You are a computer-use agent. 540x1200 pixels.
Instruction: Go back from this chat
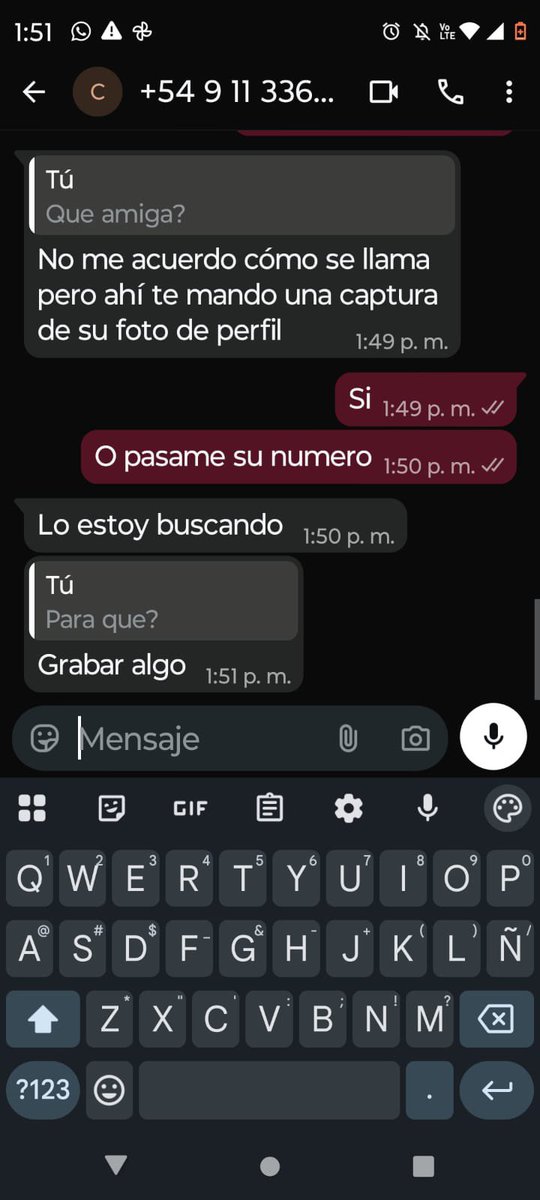34,93
